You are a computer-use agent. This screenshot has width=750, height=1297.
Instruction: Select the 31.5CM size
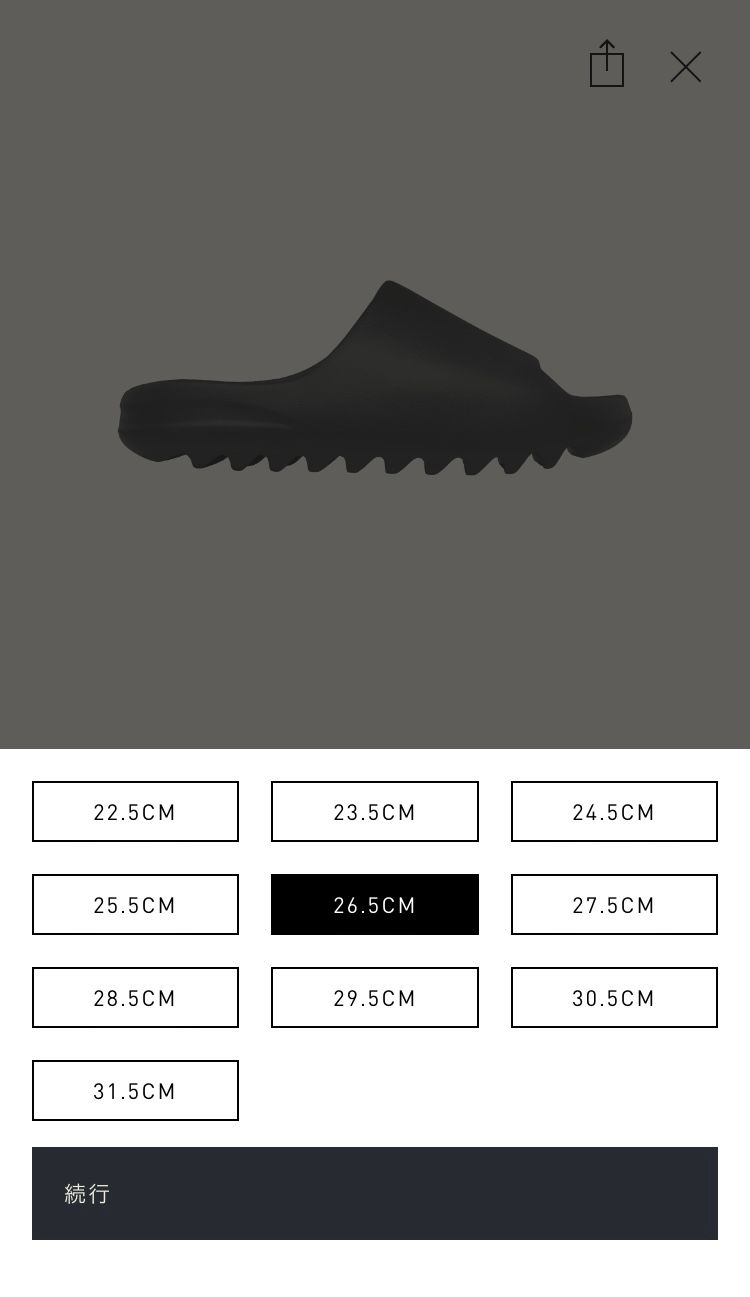pyautogui.click(x=135, y=1090)
